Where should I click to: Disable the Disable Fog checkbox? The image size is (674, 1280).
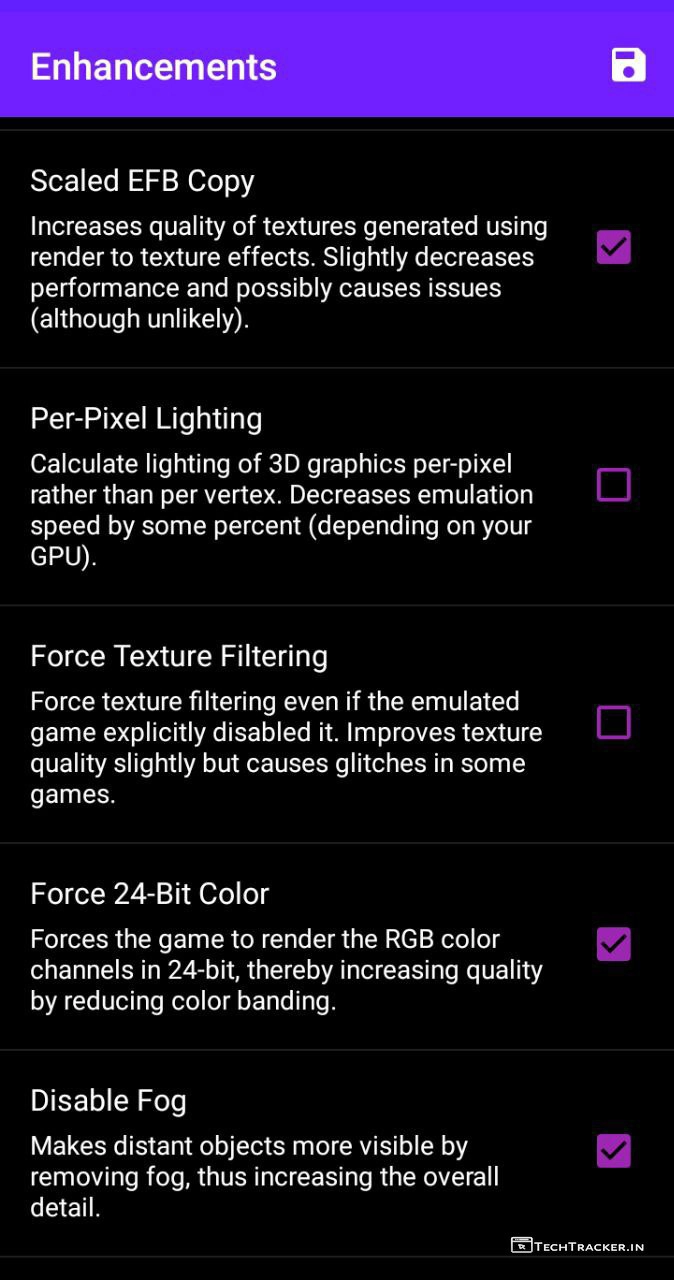point(613,1151)
